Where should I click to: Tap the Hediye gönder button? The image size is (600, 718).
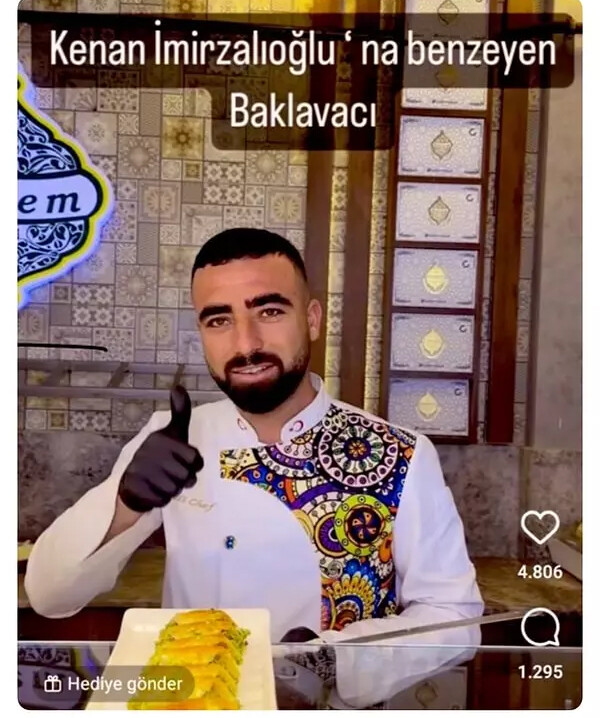(x=114, y=684)
